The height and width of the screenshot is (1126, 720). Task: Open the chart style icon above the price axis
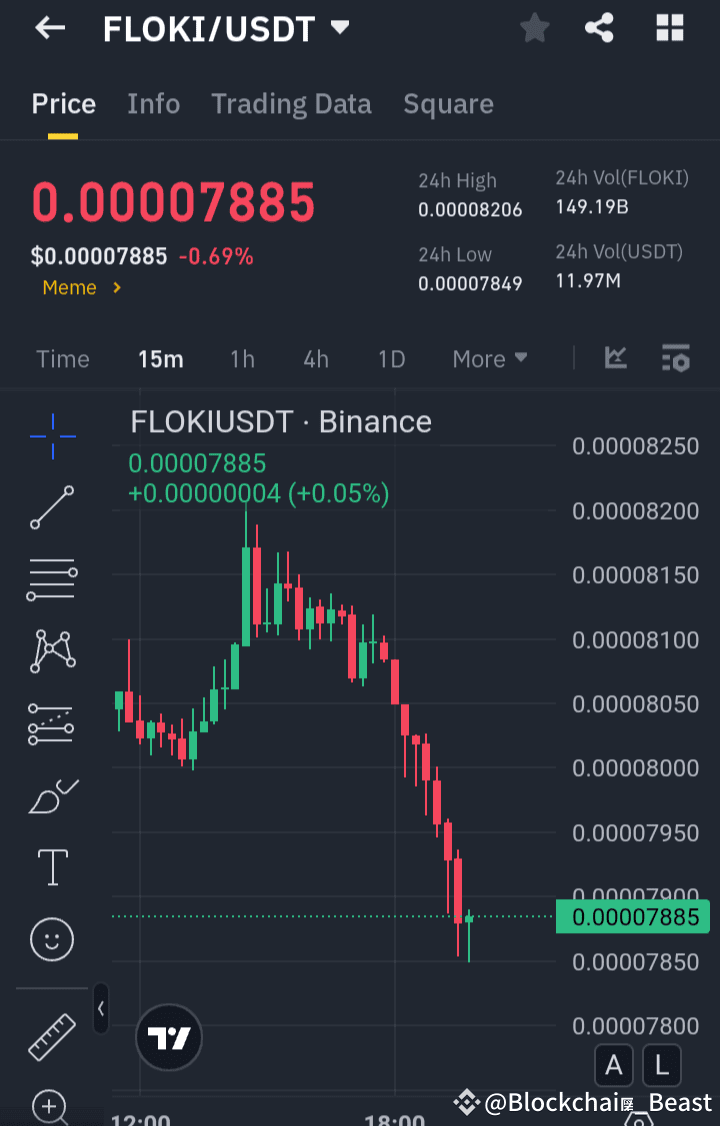615,358
